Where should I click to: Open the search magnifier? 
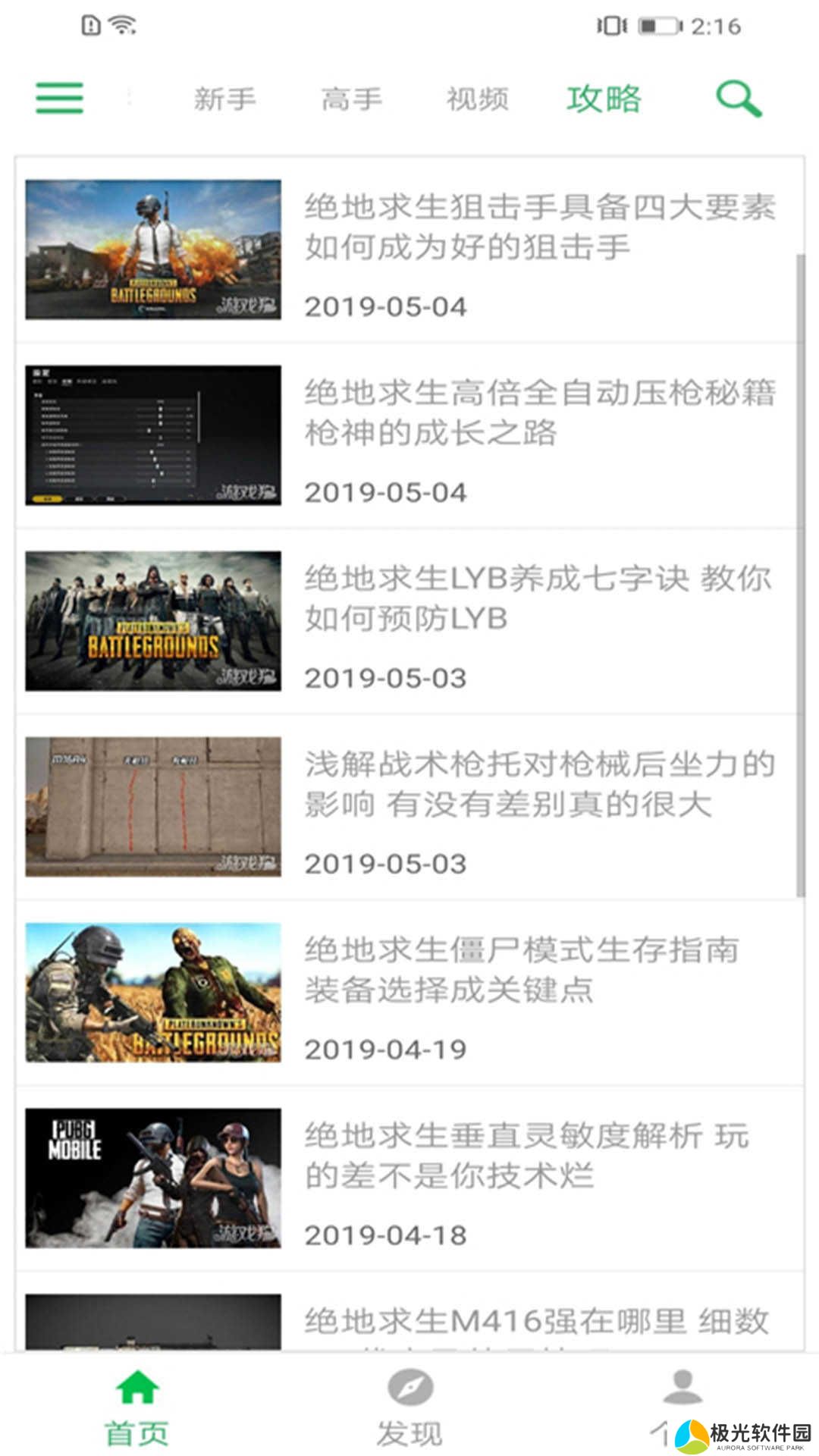pyautogui.click(x=738, y=99)
